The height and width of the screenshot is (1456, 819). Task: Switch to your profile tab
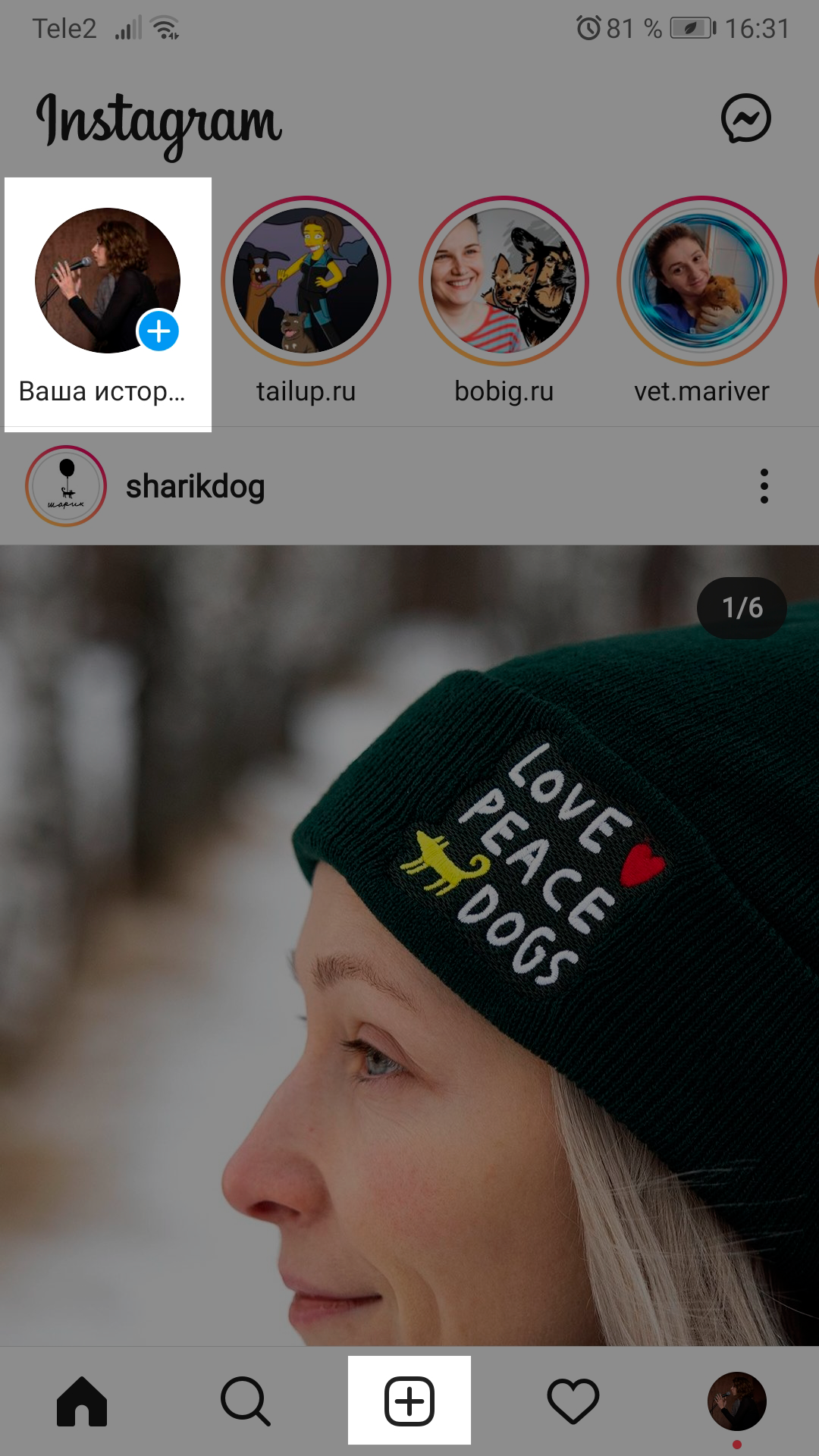tap(736, 1401)
